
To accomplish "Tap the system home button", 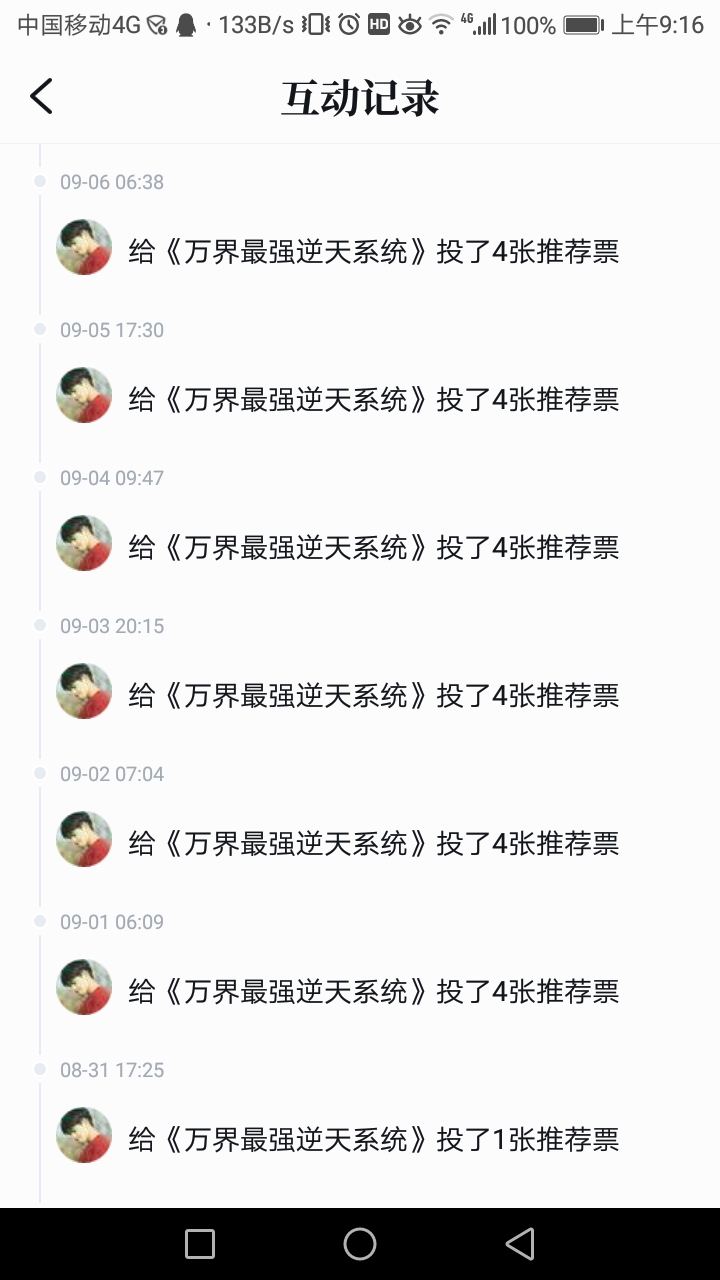I will [x=360, y=1244].
